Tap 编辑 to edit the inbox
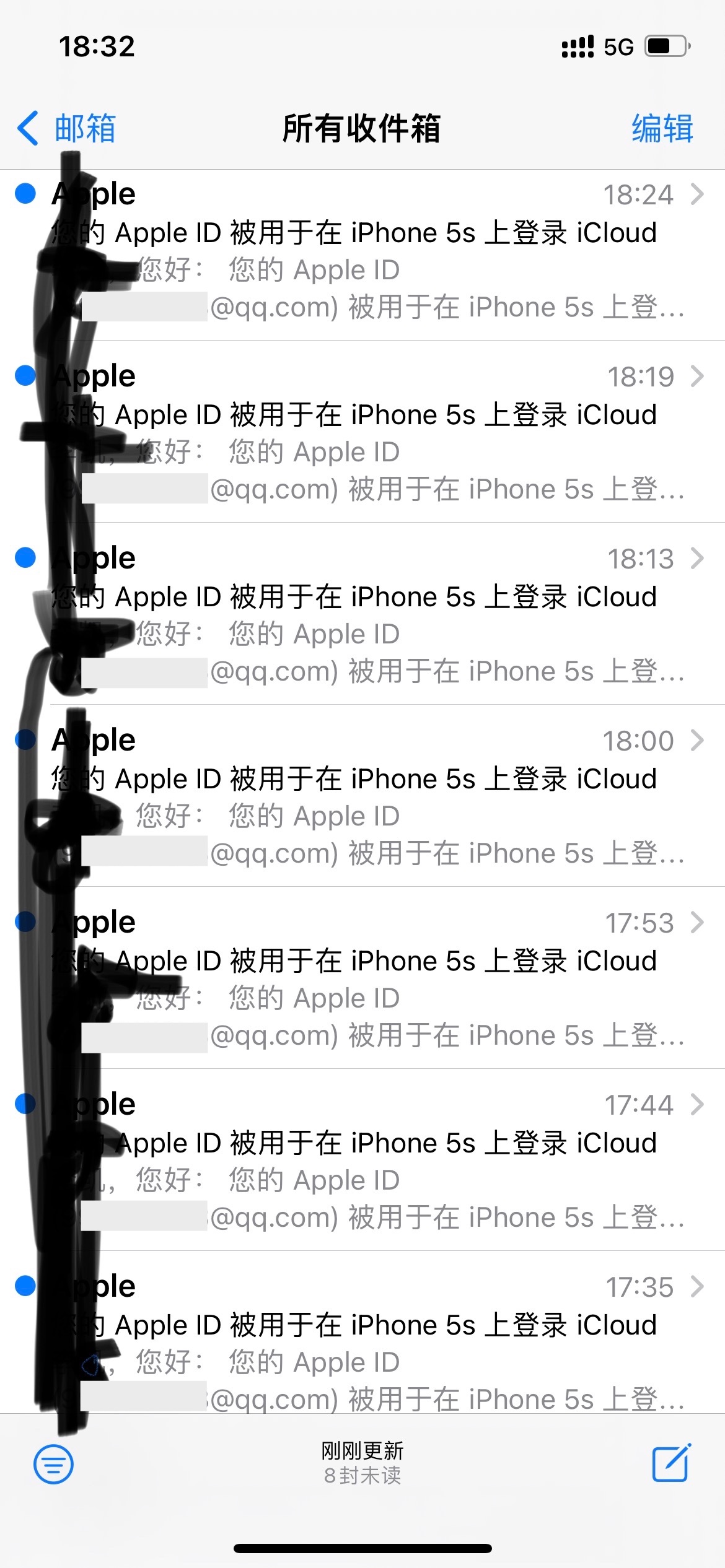The height and width of the screenshot is (1568, 725). (x=662, y=129)
